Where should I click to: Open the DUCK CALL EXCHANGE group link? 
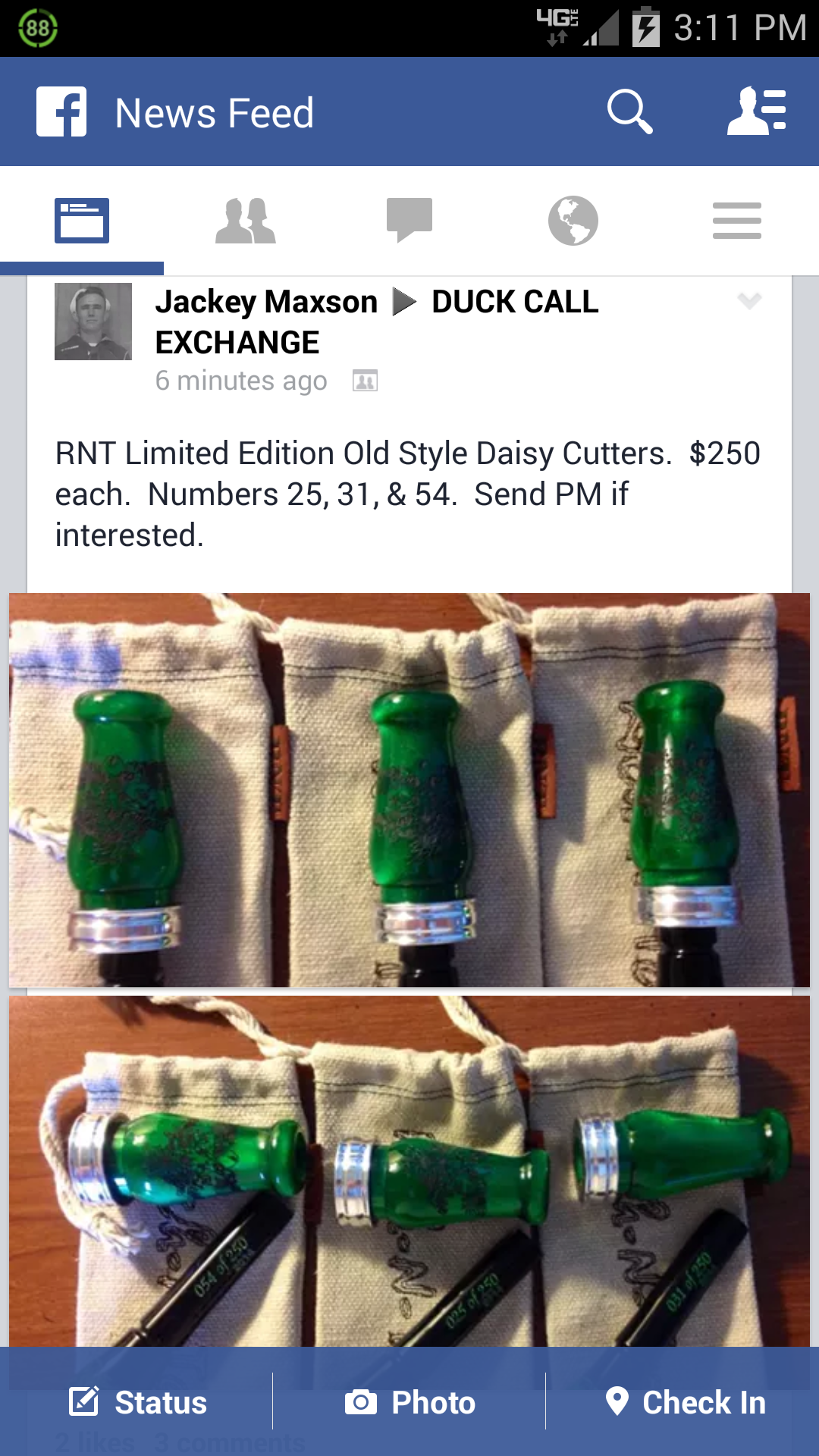(377, 322)
